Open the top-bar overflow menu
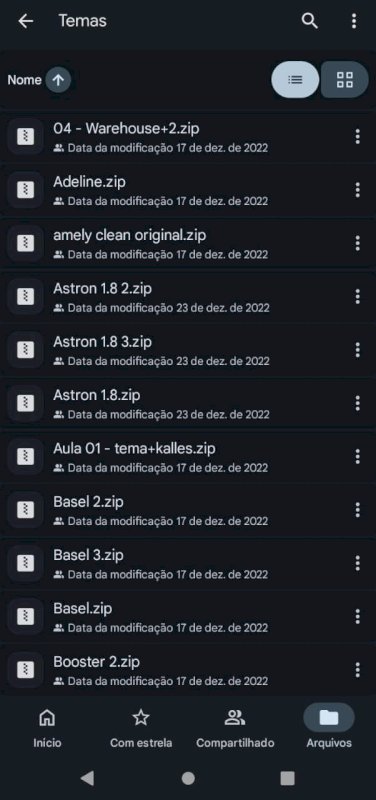 354,21
